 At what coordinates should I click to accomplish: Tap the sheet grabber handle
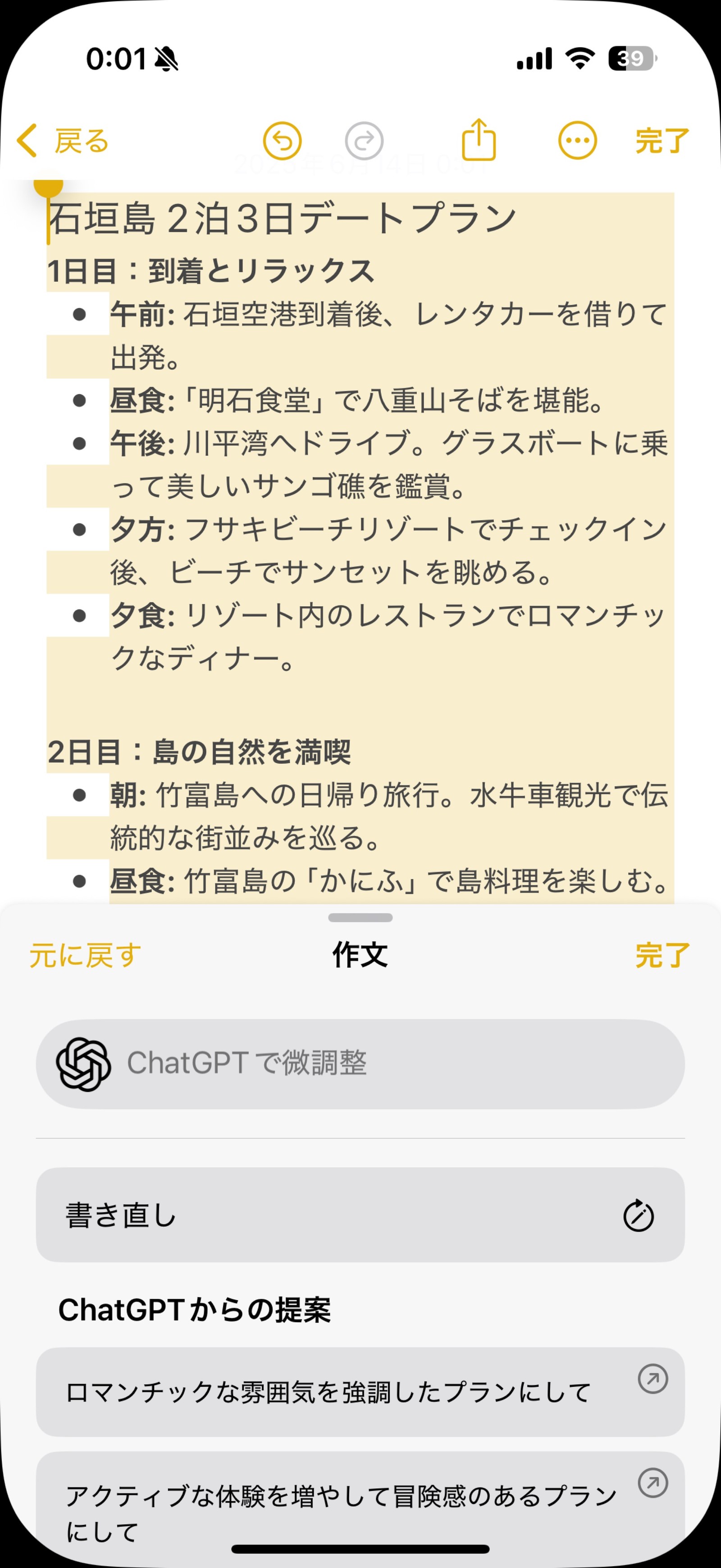360,917
